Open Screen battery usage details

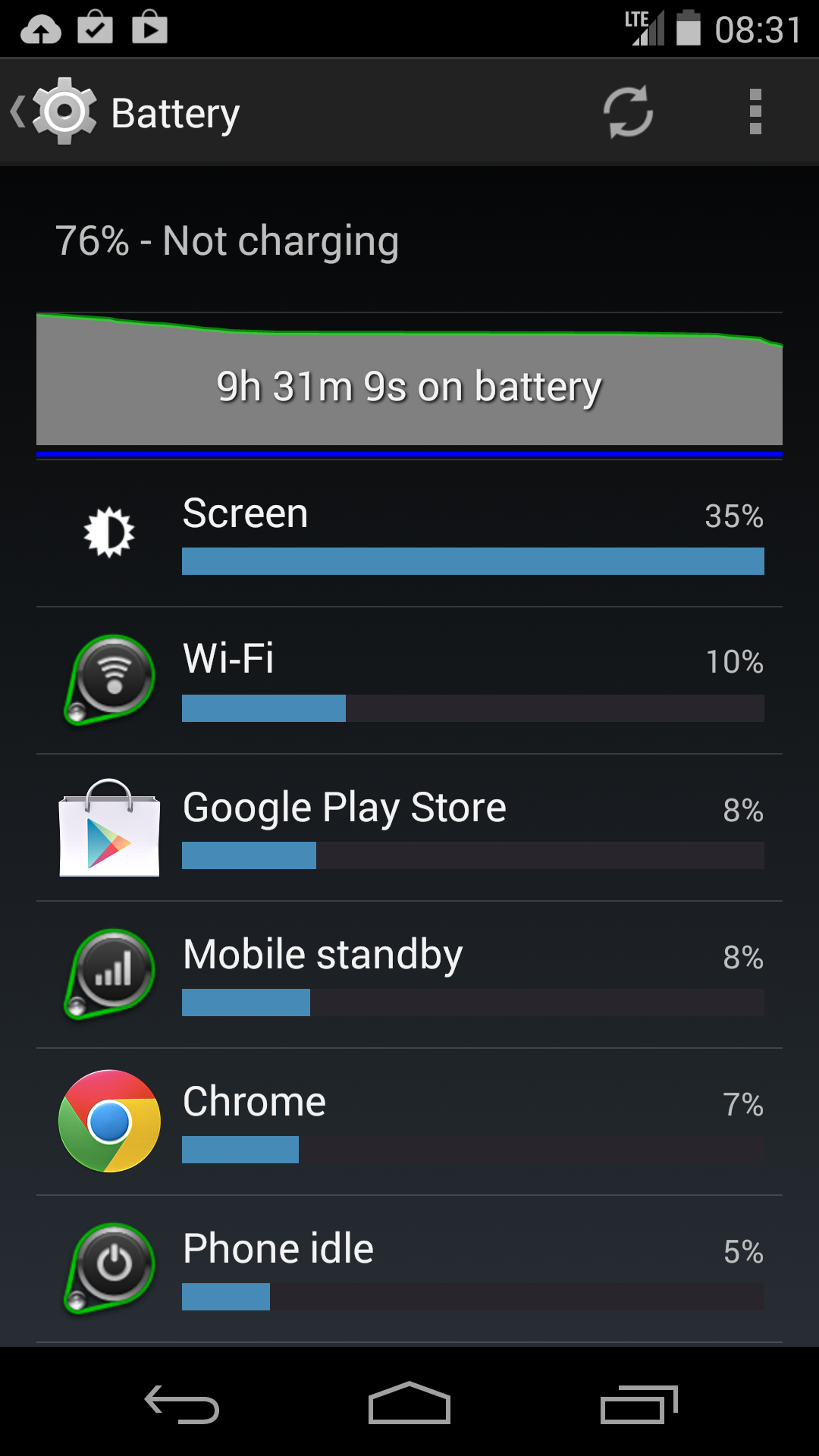point(409,533)
